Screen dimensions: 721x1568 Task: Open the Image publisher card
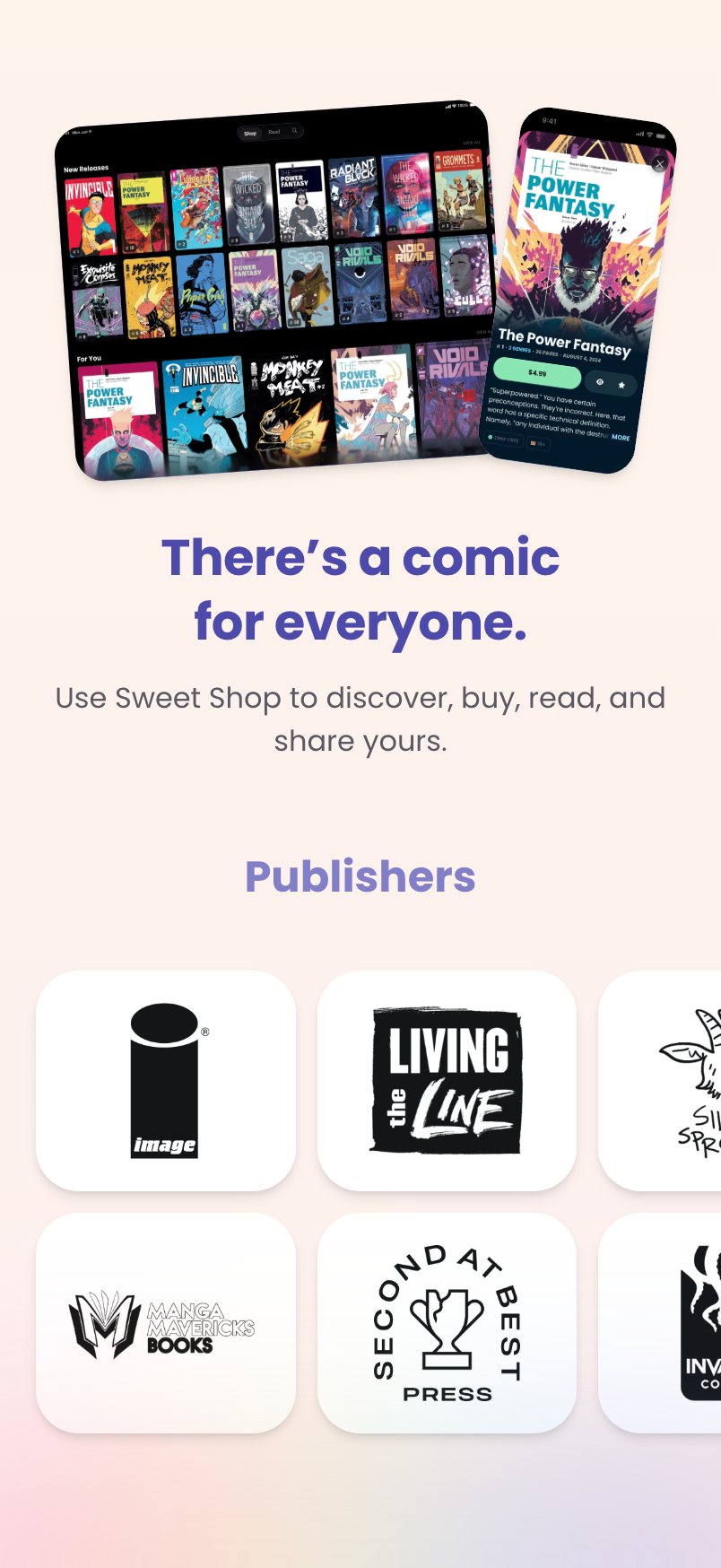point(166,1080)
